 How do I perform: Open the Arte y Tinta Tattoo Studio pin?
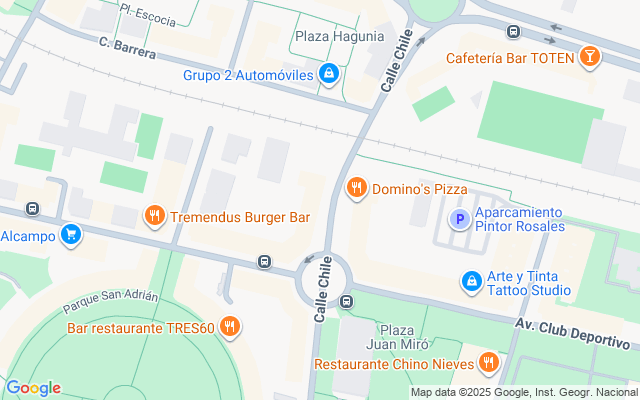[471, 281]
